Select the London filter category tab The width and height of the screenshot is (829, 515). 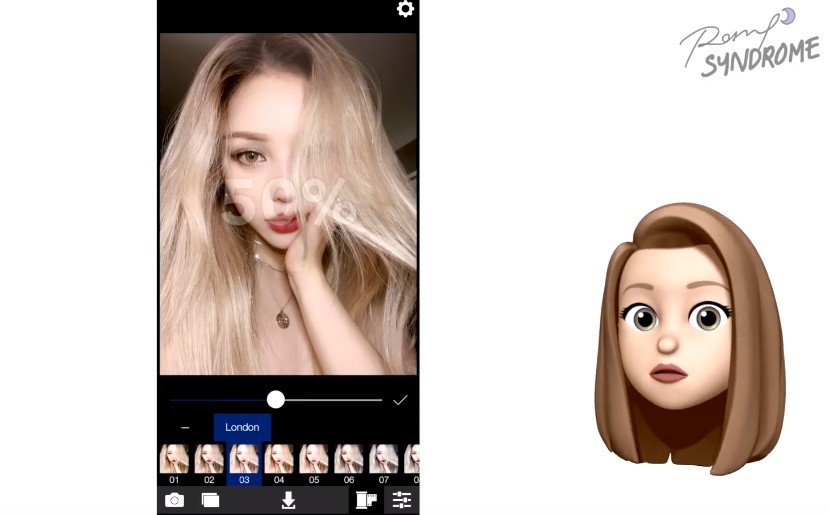point(242,427)
